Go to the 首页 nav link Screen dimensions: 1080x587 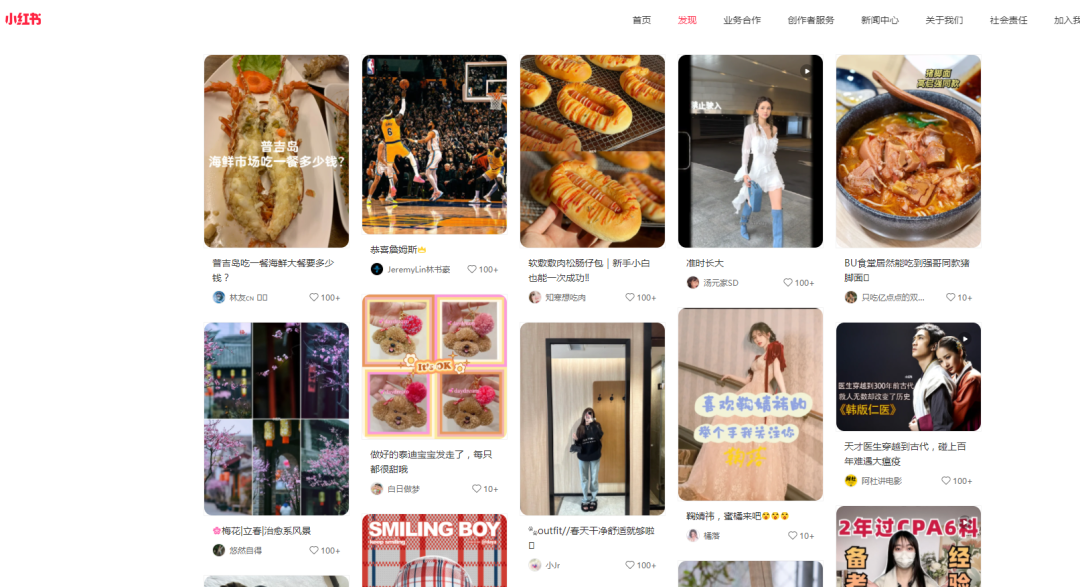tap(641, 20)
